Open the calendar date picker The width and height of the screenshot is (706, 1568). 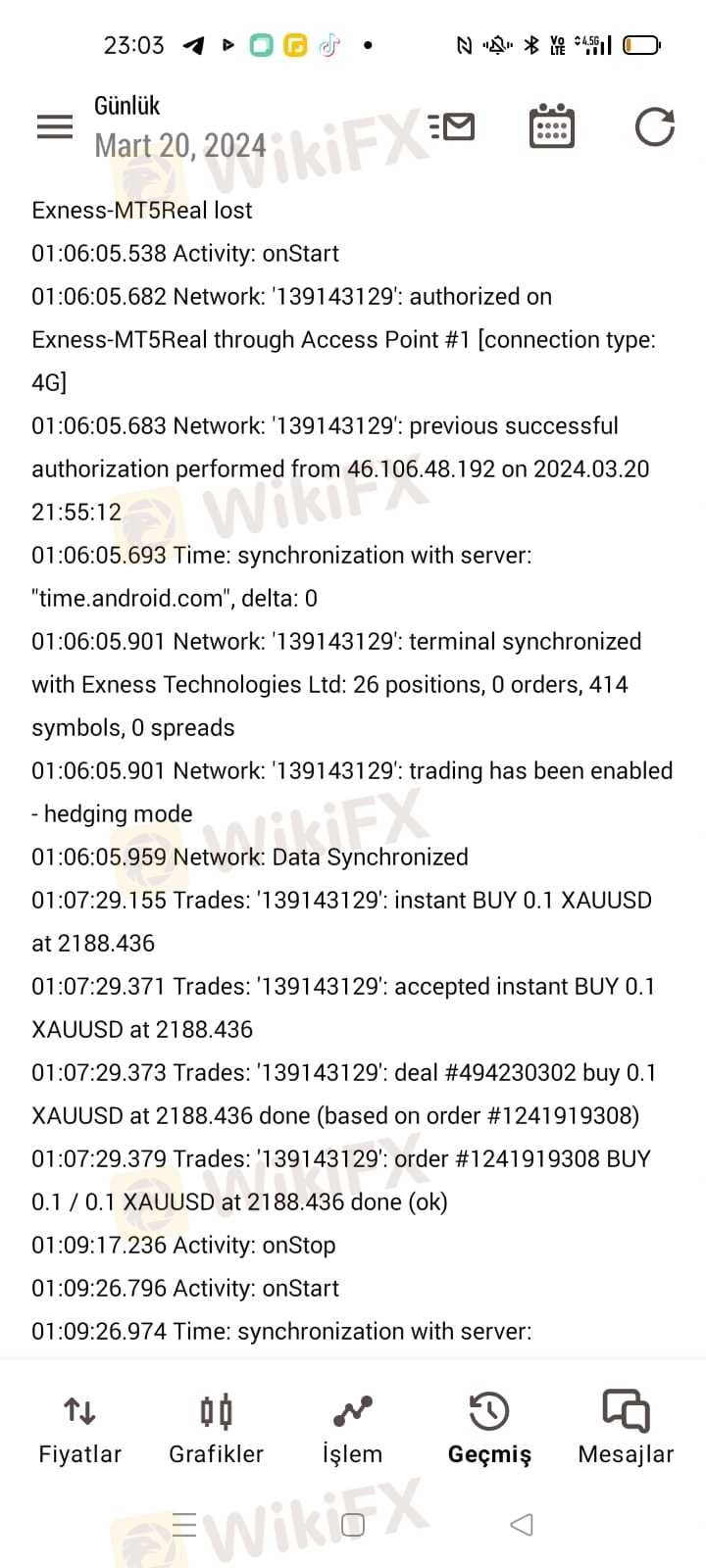pyautogui.click(x=552, y=126)
